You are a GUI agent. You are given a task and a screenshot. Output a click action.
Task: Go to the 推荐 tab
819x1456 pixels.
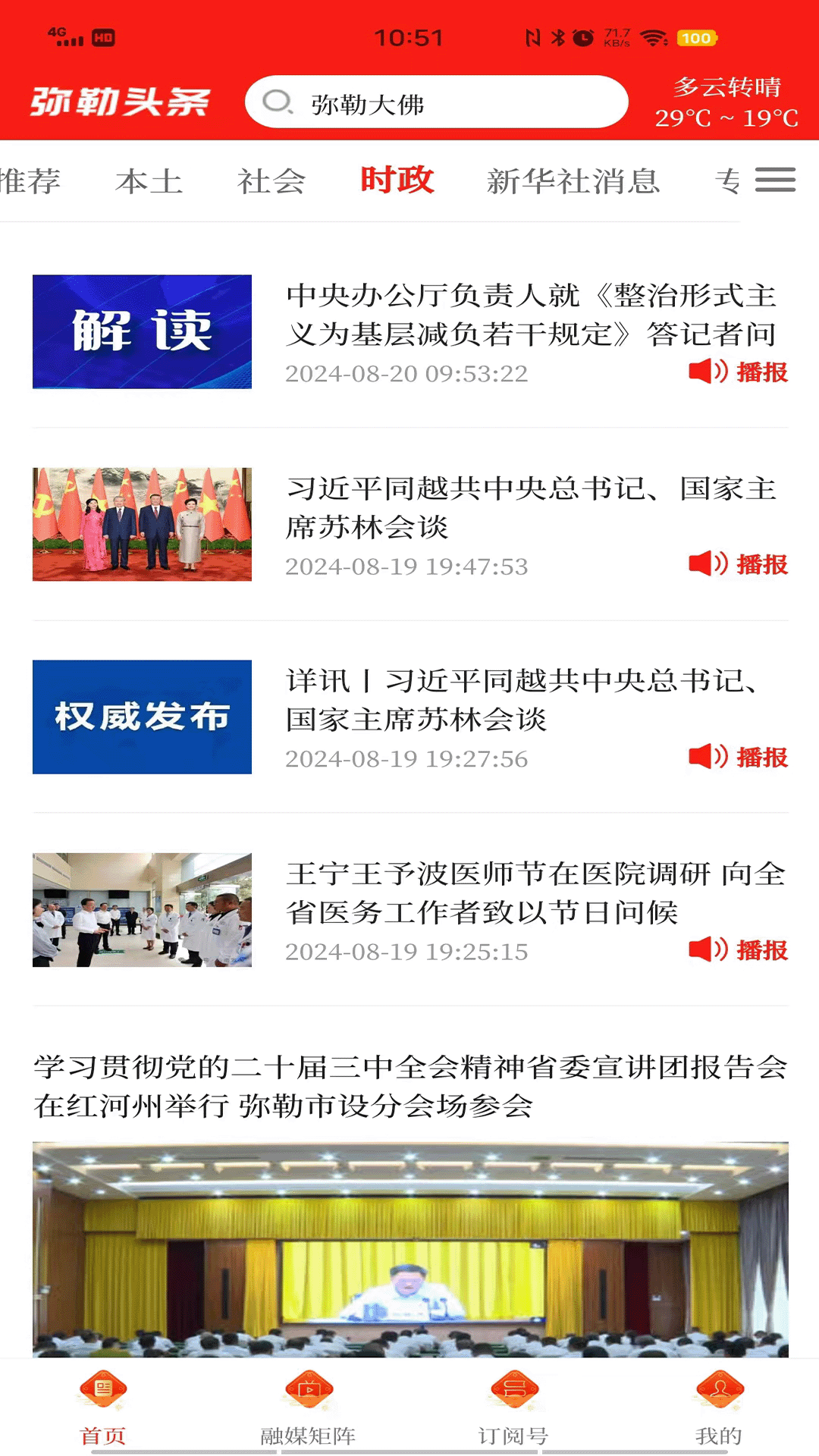(30, 182)
